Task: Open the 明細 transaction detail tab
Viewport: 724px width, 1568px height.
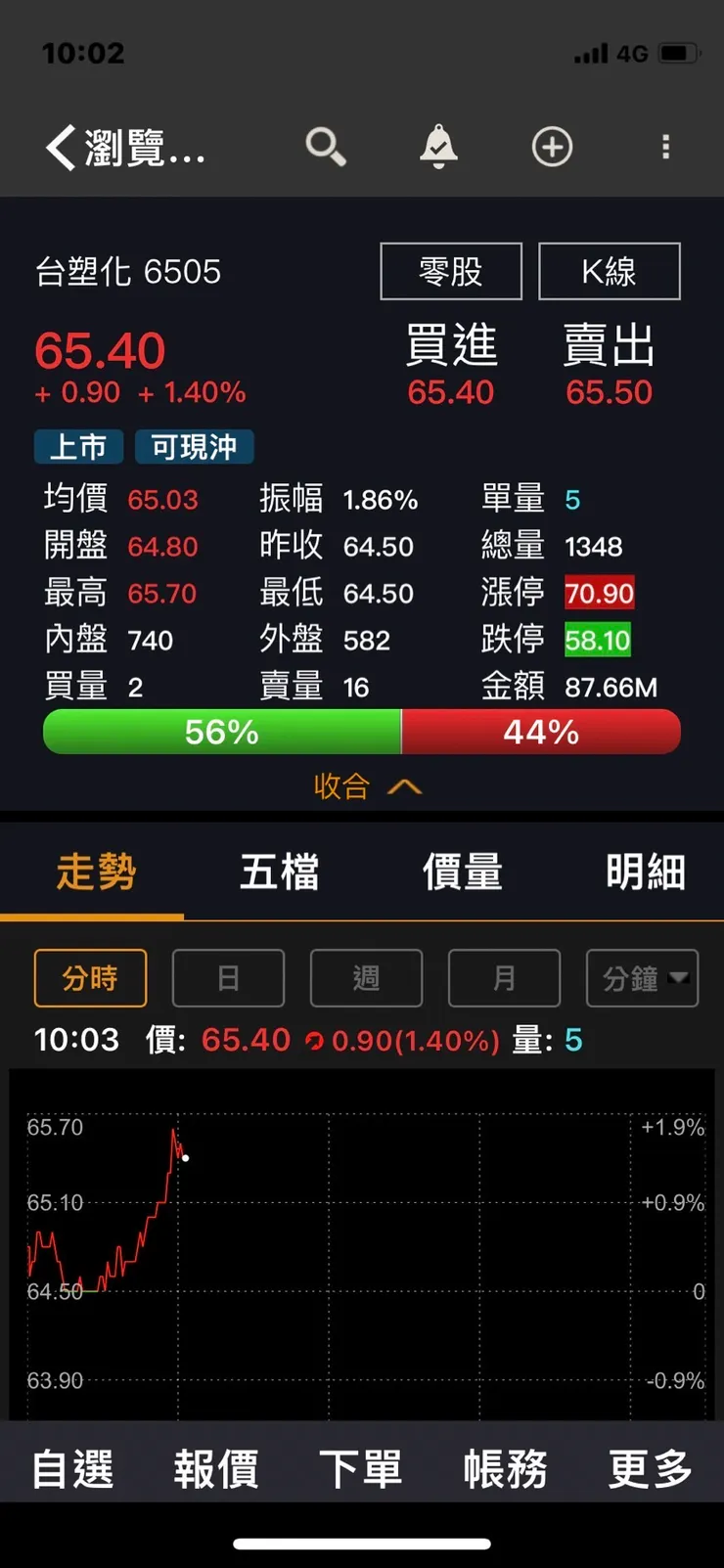Action: [x=645, y=870]
